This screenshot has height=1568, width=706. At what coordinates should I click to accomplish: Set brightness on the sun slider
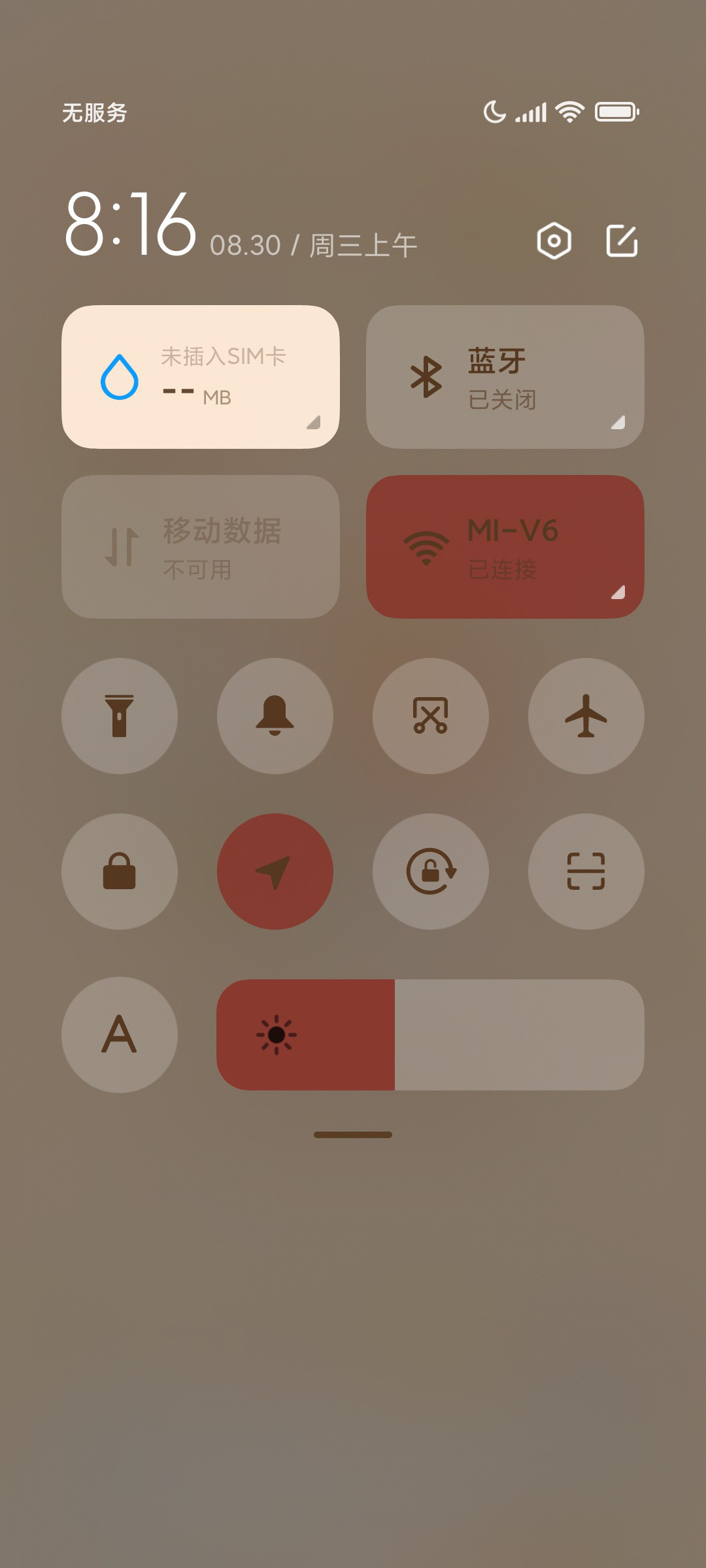coord(431,1035)
